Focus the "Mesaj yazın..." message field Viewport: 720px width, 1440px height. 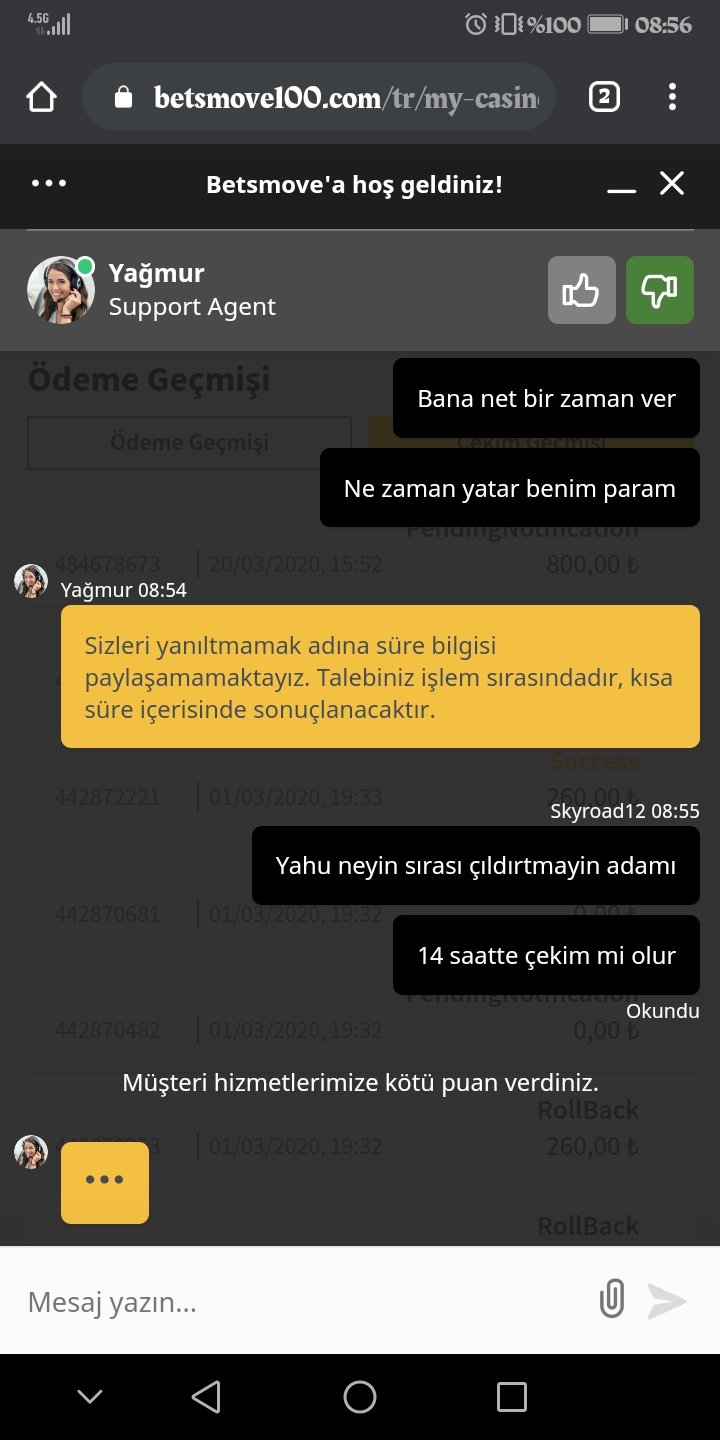(300, 1302)
